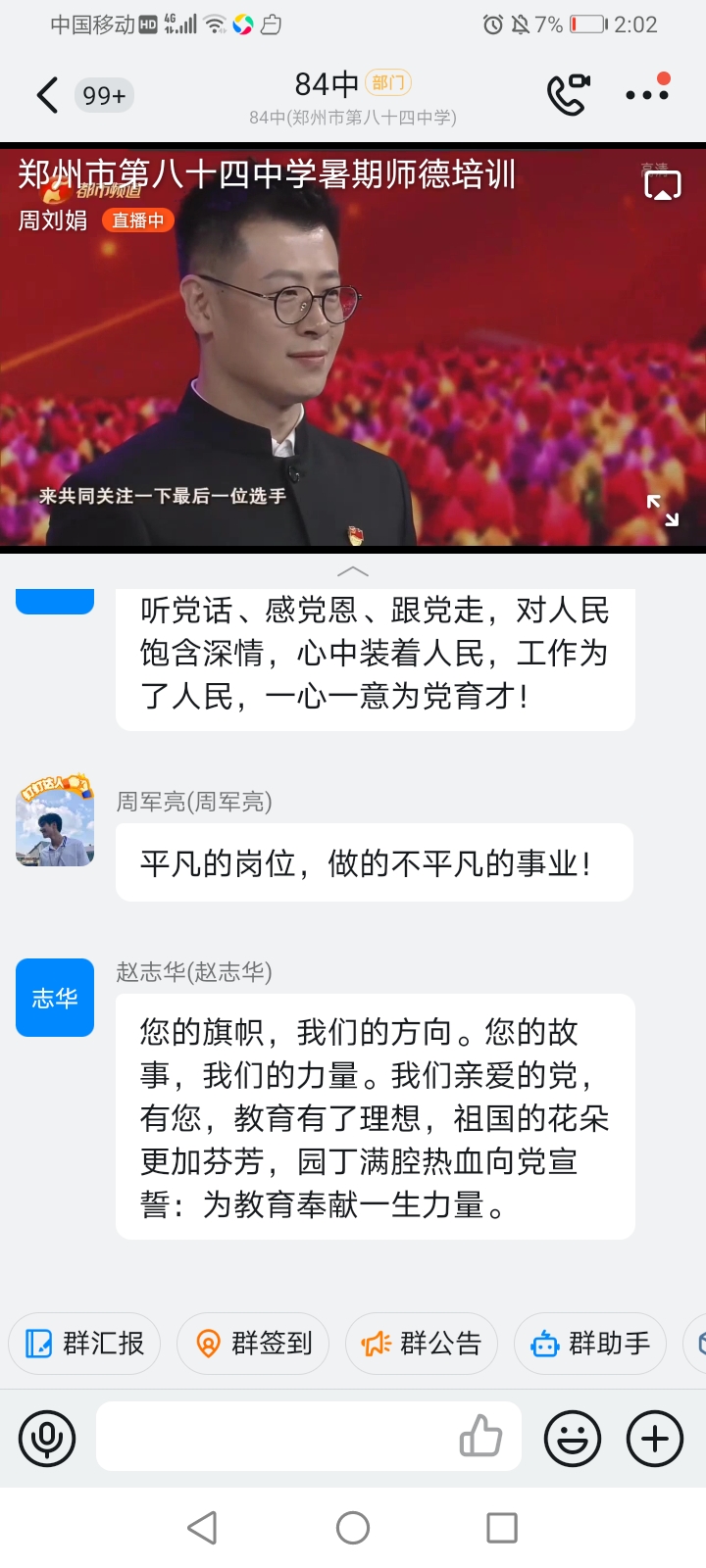Image resolution: width=706 pixels, height=1568 pixels.
Task: Open 周军亮's profile avatar
Action: (55, 823)
